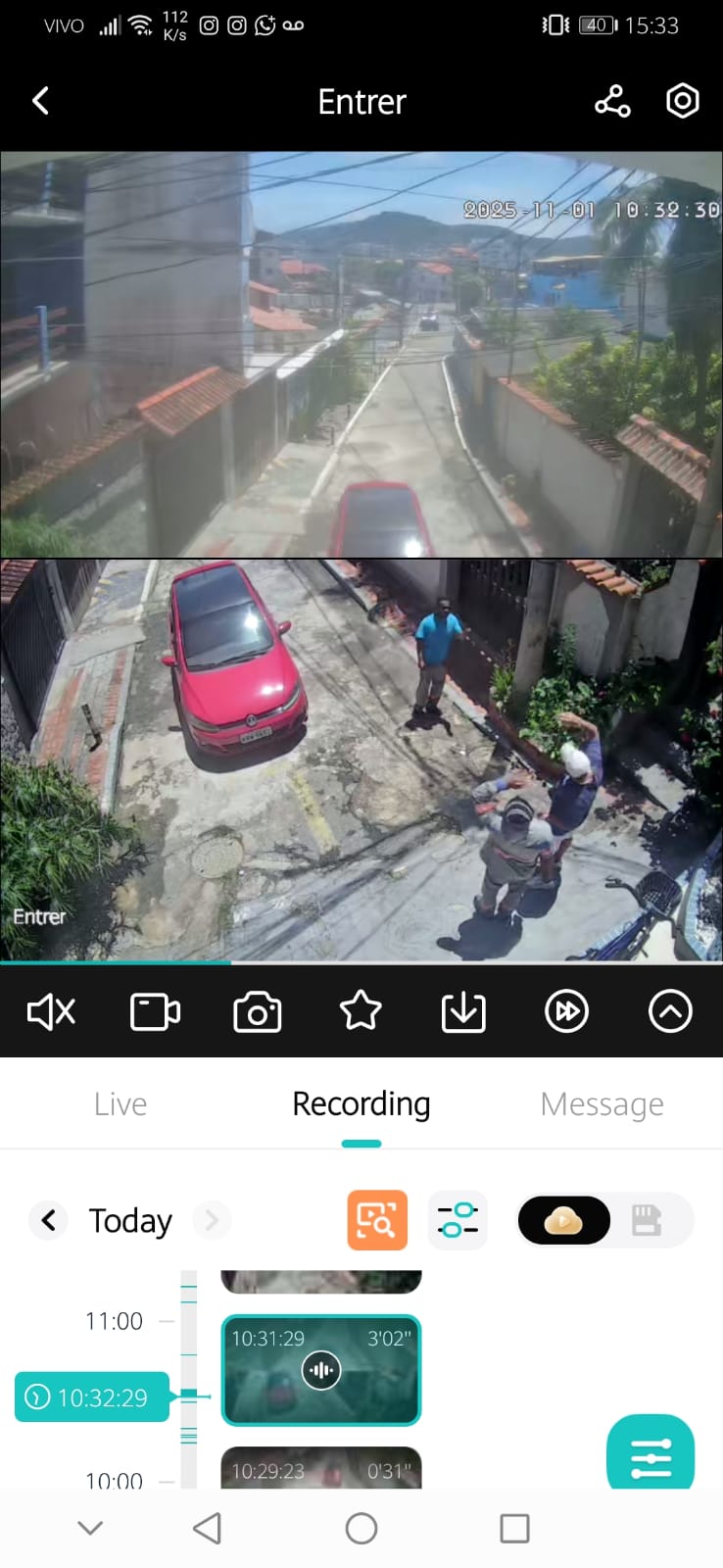The image size is (723, 1568).
Task: Share the Entrer camera
Action: tap(612, 101)
